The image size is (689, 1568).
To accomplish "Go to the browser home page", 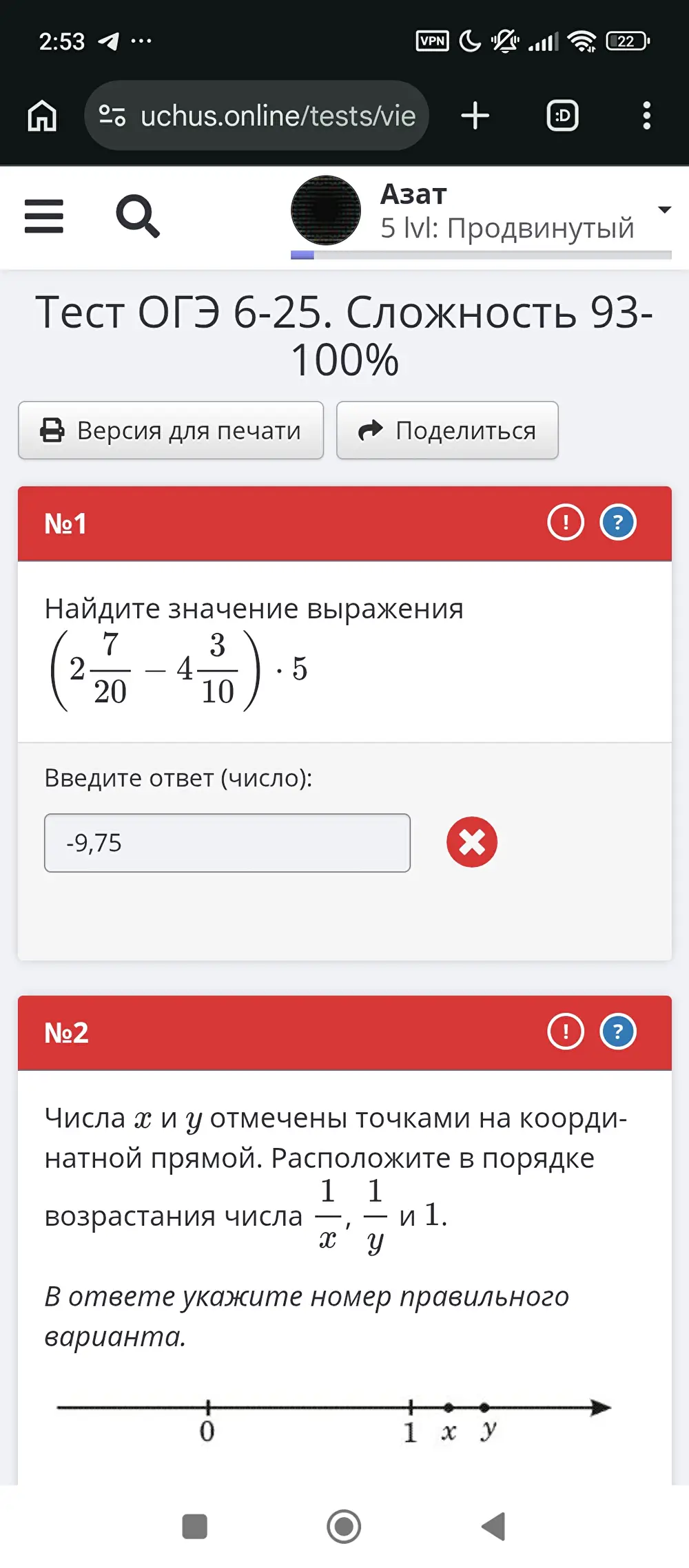I will 42,116.
